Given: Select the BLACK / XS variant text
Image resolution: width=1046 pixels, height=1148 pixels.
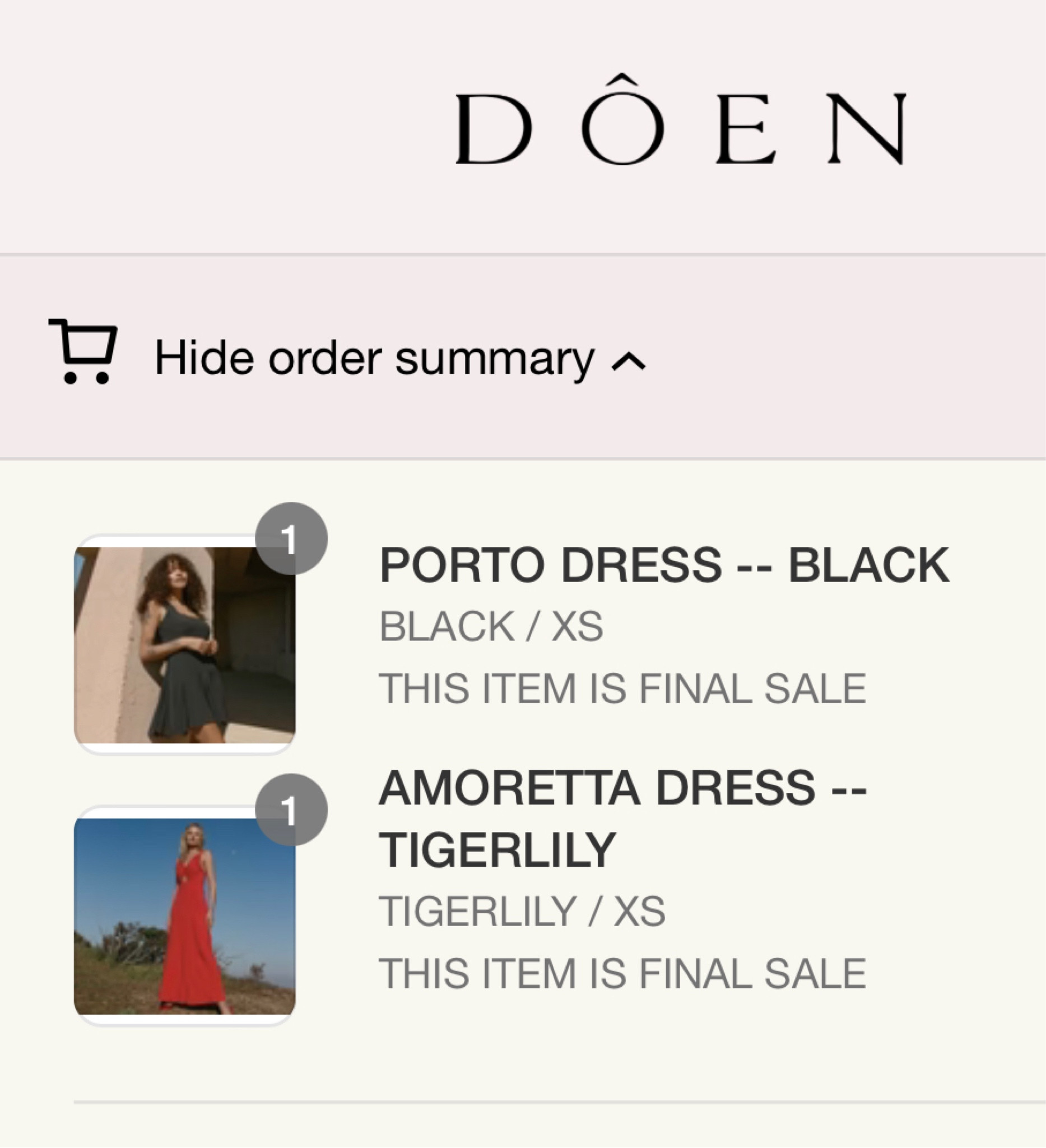Looking at the screenshot, I should [492, 625].
